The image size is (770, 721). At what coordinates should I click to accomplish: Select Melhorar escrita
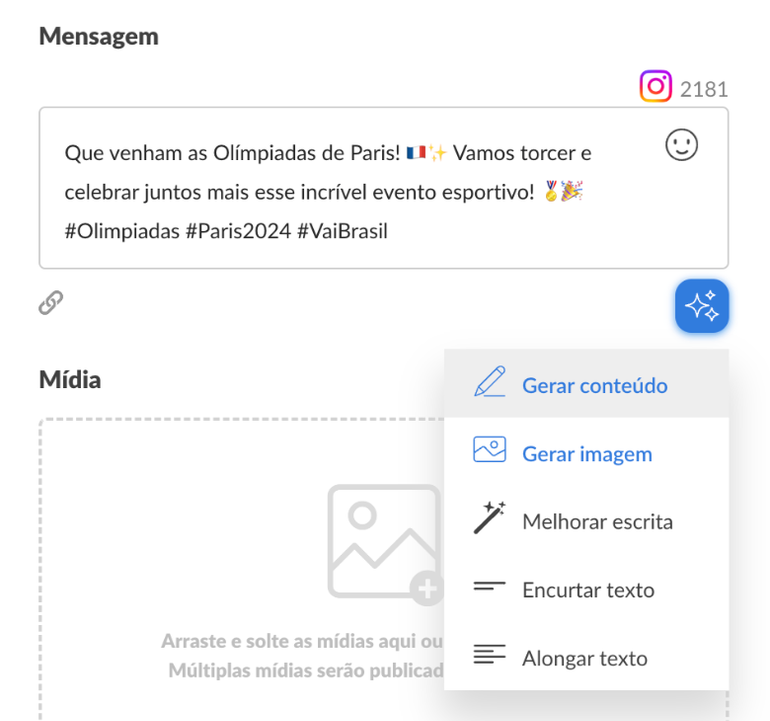pos(597,522)
